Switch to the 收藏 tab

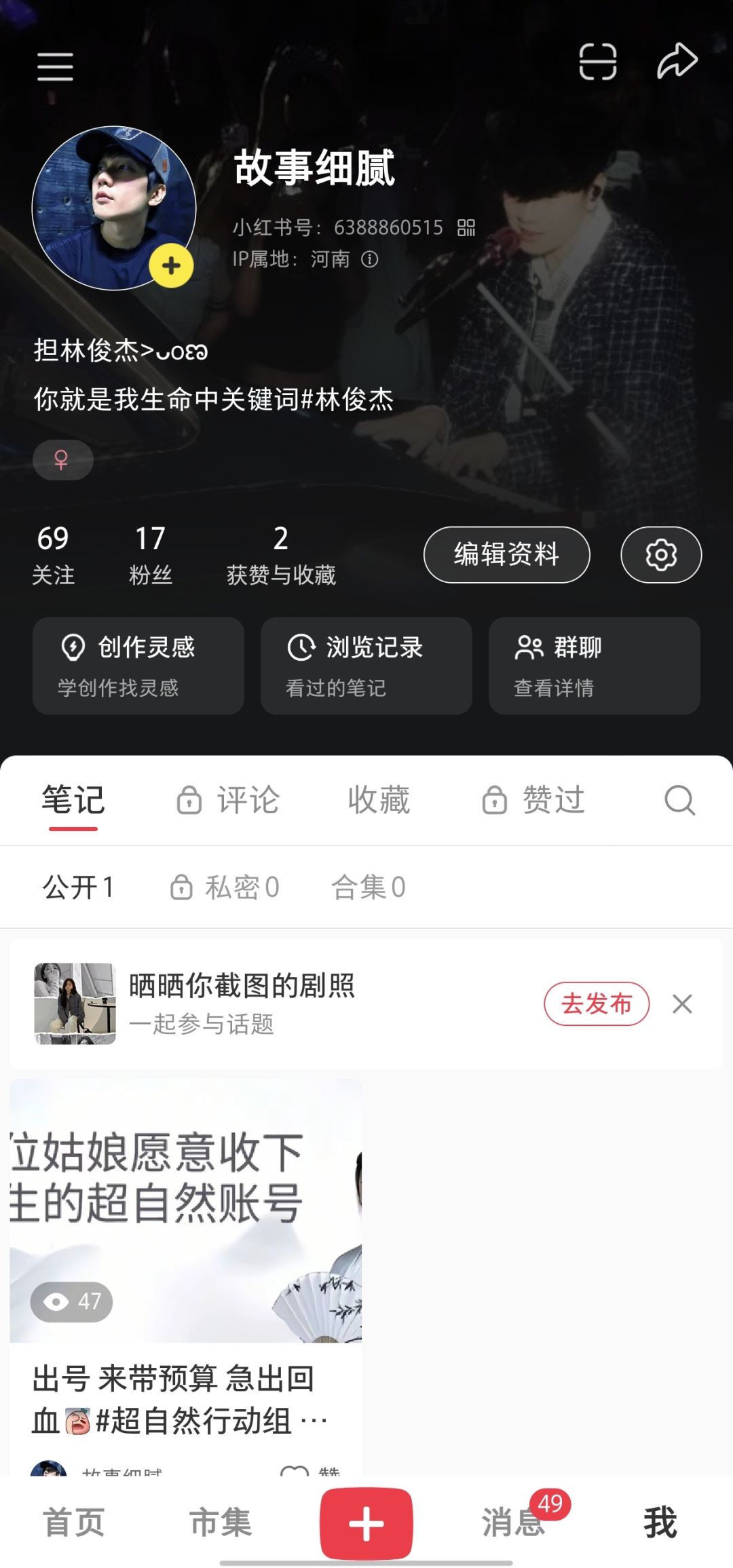coord(379,800)
